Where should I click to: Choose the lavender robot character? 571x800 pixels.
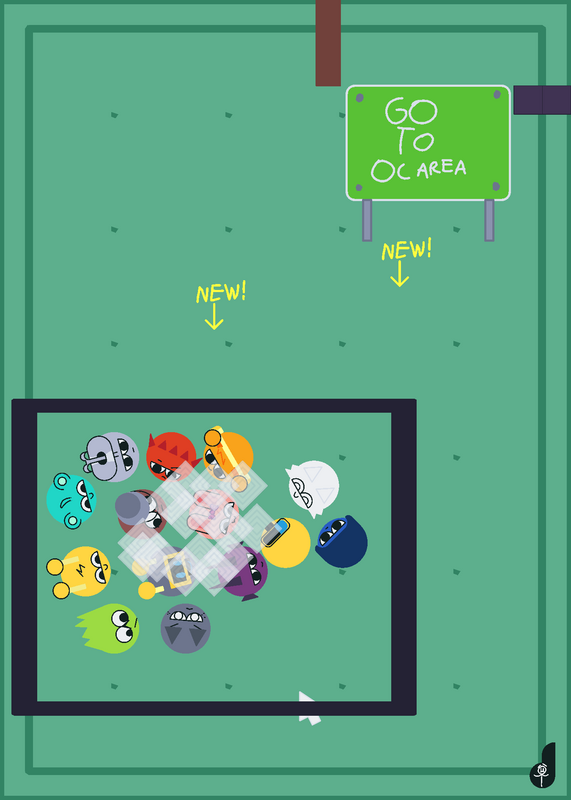tap(110, 457)
